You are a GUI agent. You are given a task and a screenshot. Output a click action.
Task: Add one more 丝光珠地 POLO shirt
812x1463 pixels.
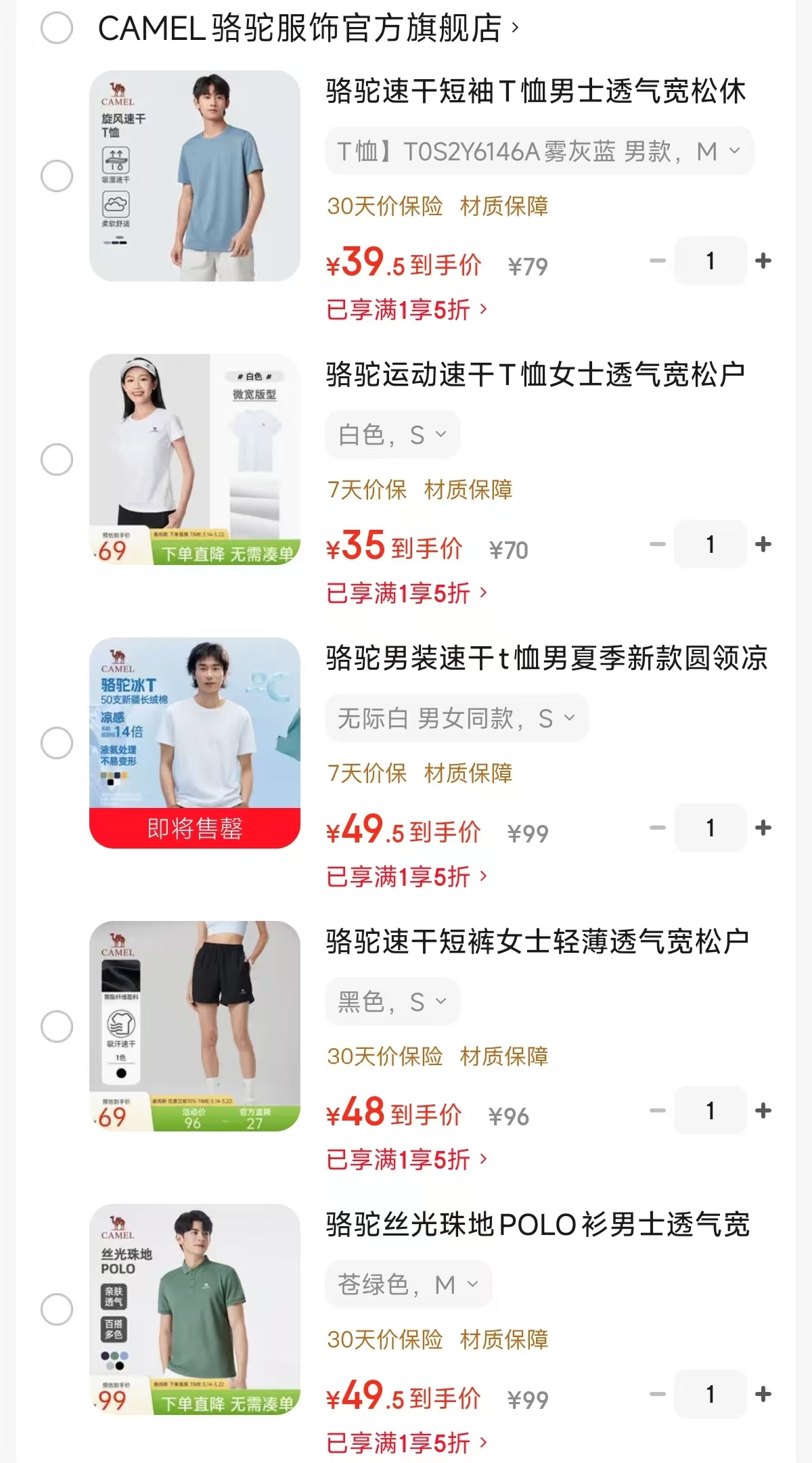coord(763,1394)
